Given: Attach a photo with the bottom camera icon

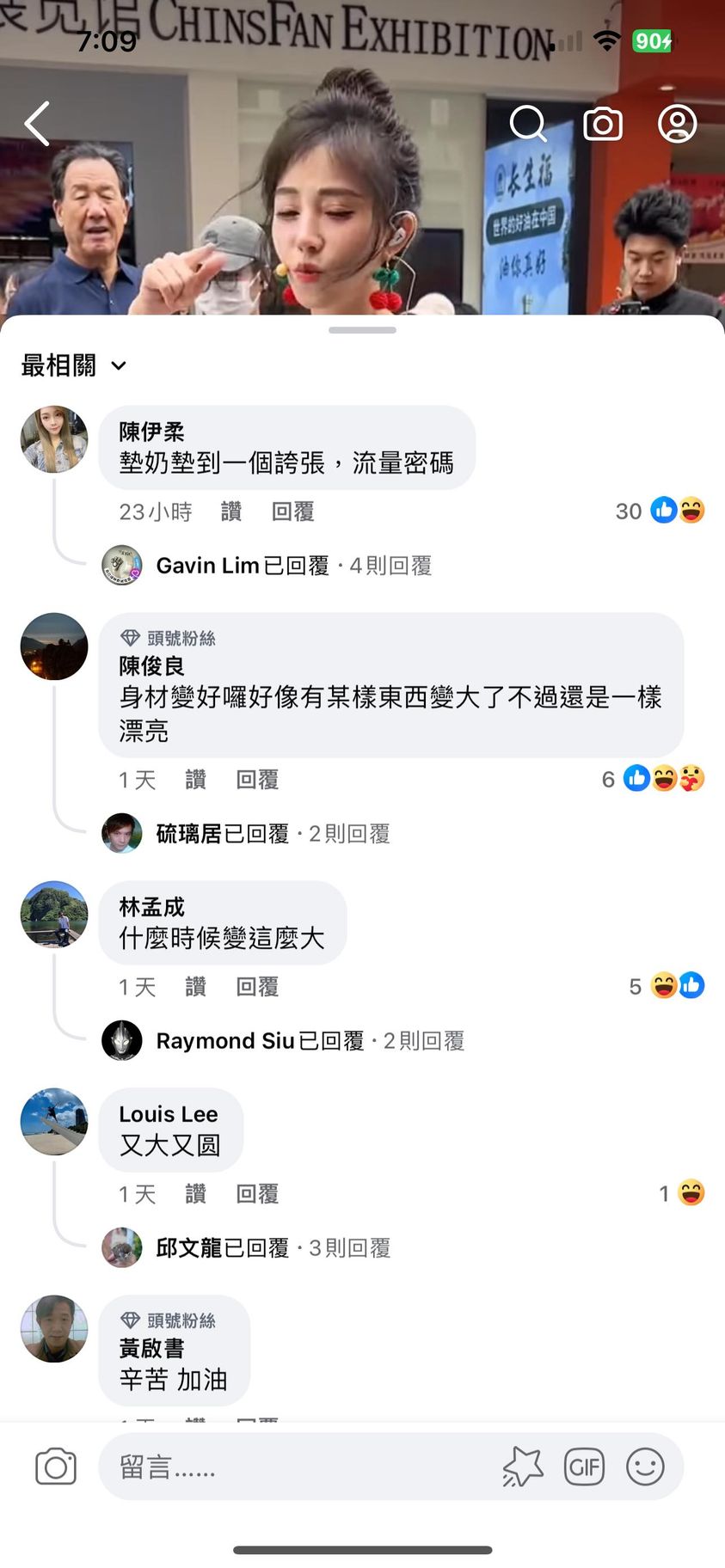Looking at the screenshot, I should pos(56,1467).
